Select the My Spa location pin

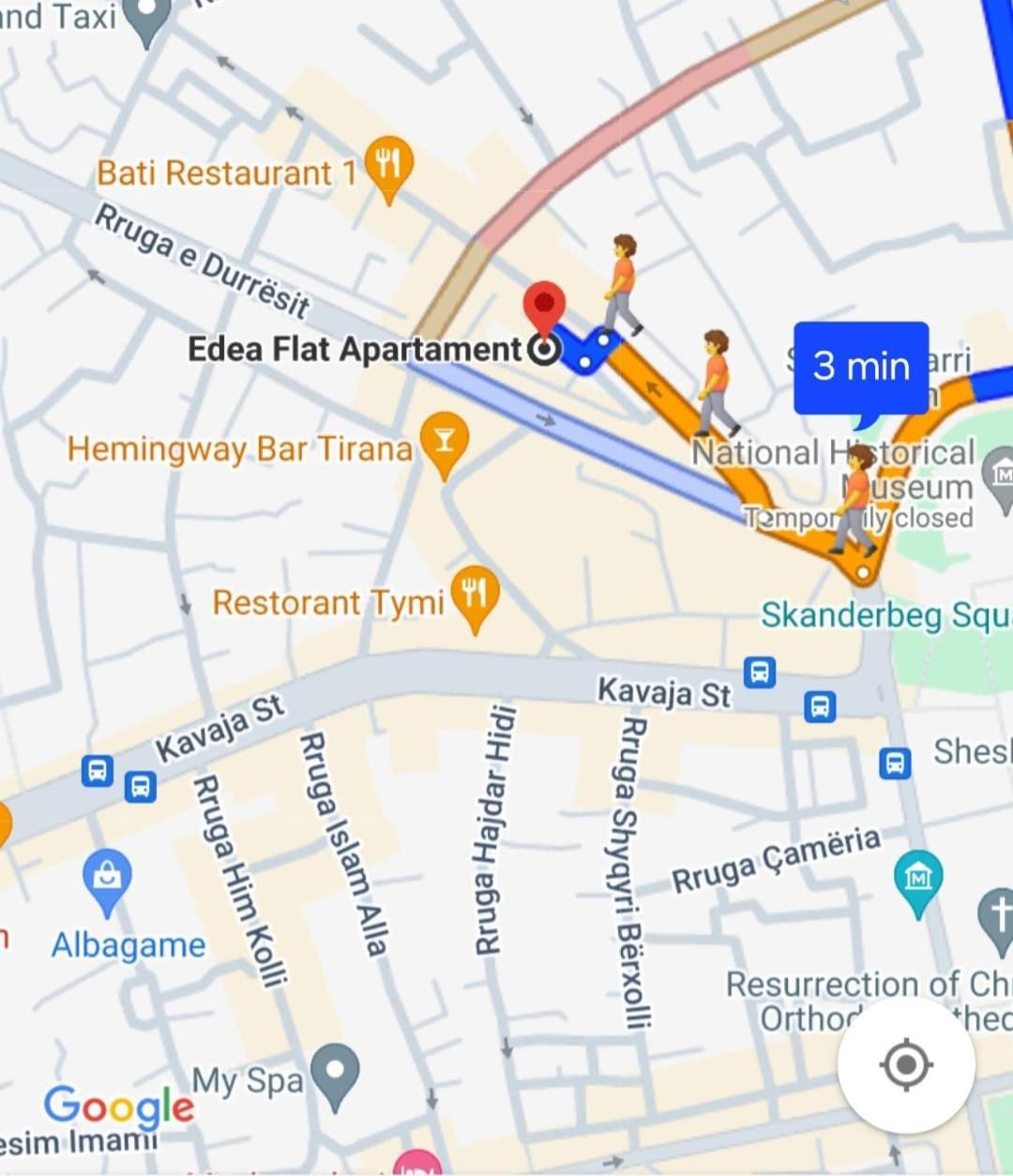click(335, 1072)
